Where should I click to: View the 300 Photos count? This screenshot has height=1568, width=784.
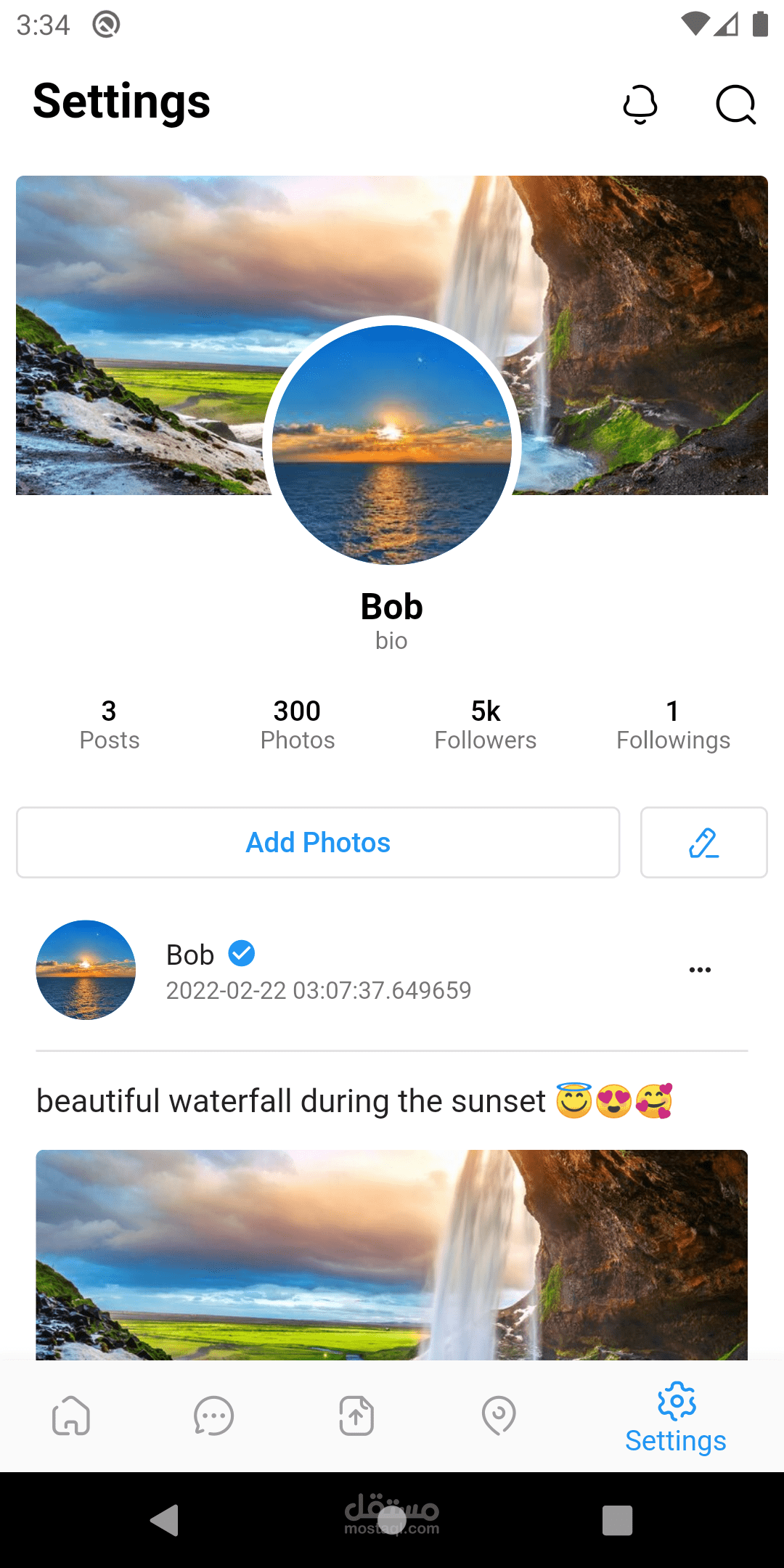[298, 724]
